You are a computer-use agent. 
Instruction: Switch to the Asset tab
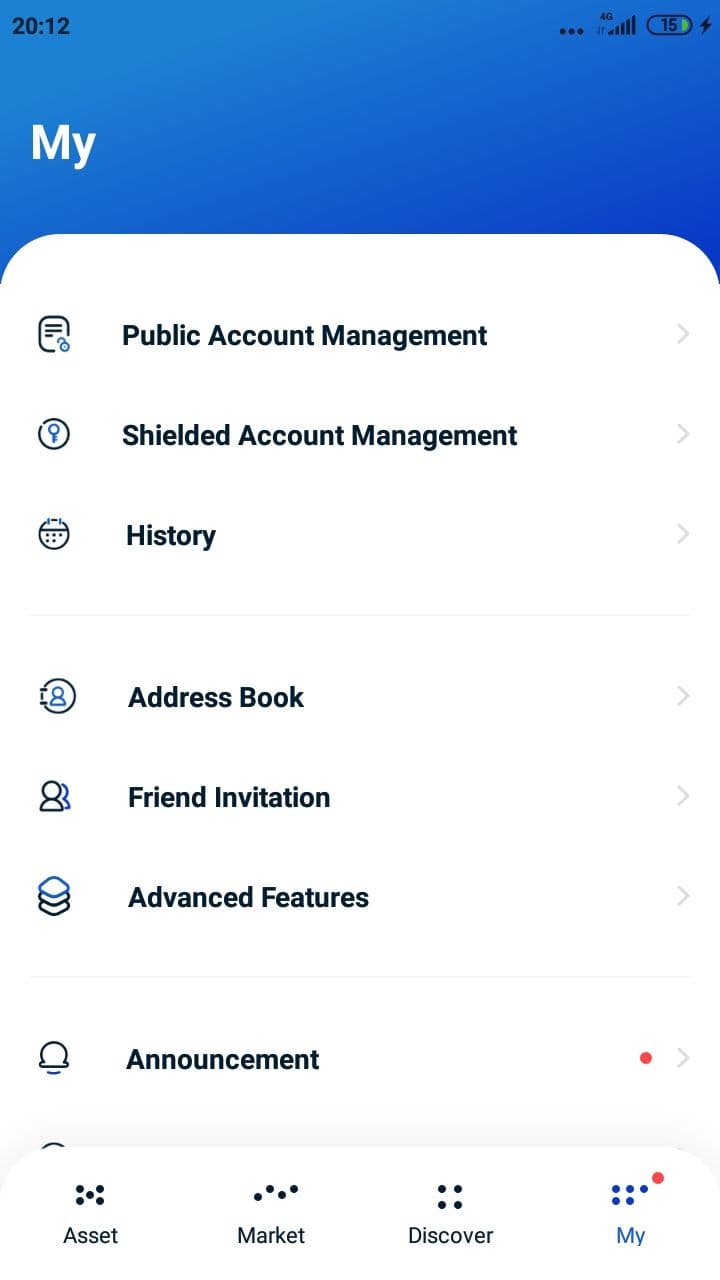(90, 1212)
